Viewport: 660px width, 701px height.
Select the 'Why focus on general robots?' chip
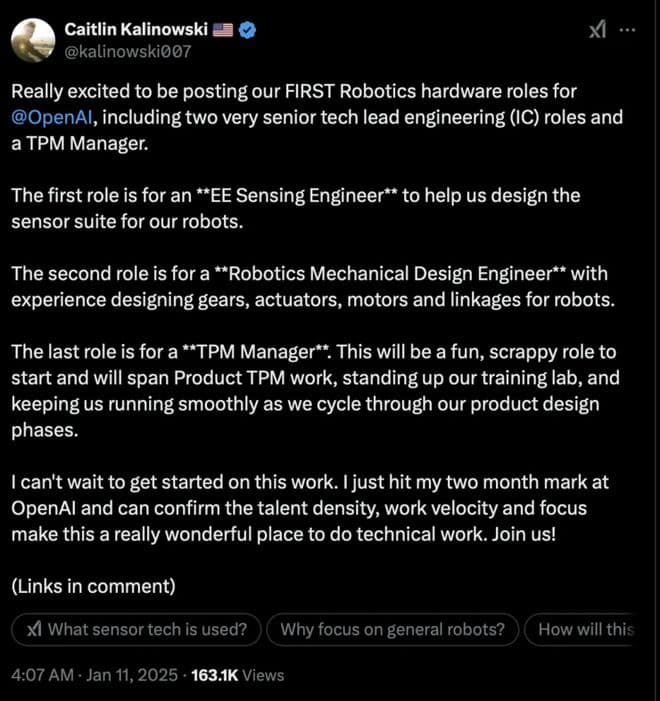(x=393, y=629)
